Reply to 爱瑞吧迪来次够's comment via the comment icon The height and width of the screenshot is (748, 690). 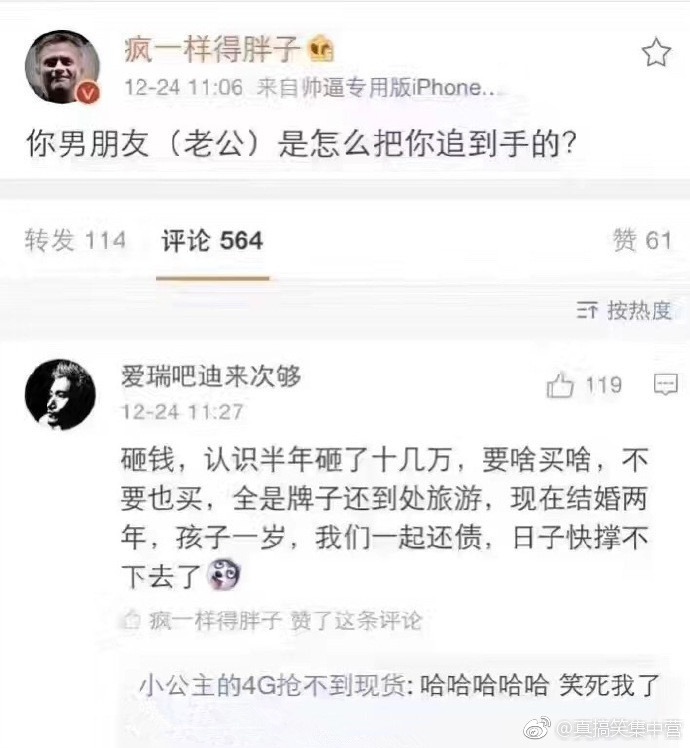click(665, 385)
